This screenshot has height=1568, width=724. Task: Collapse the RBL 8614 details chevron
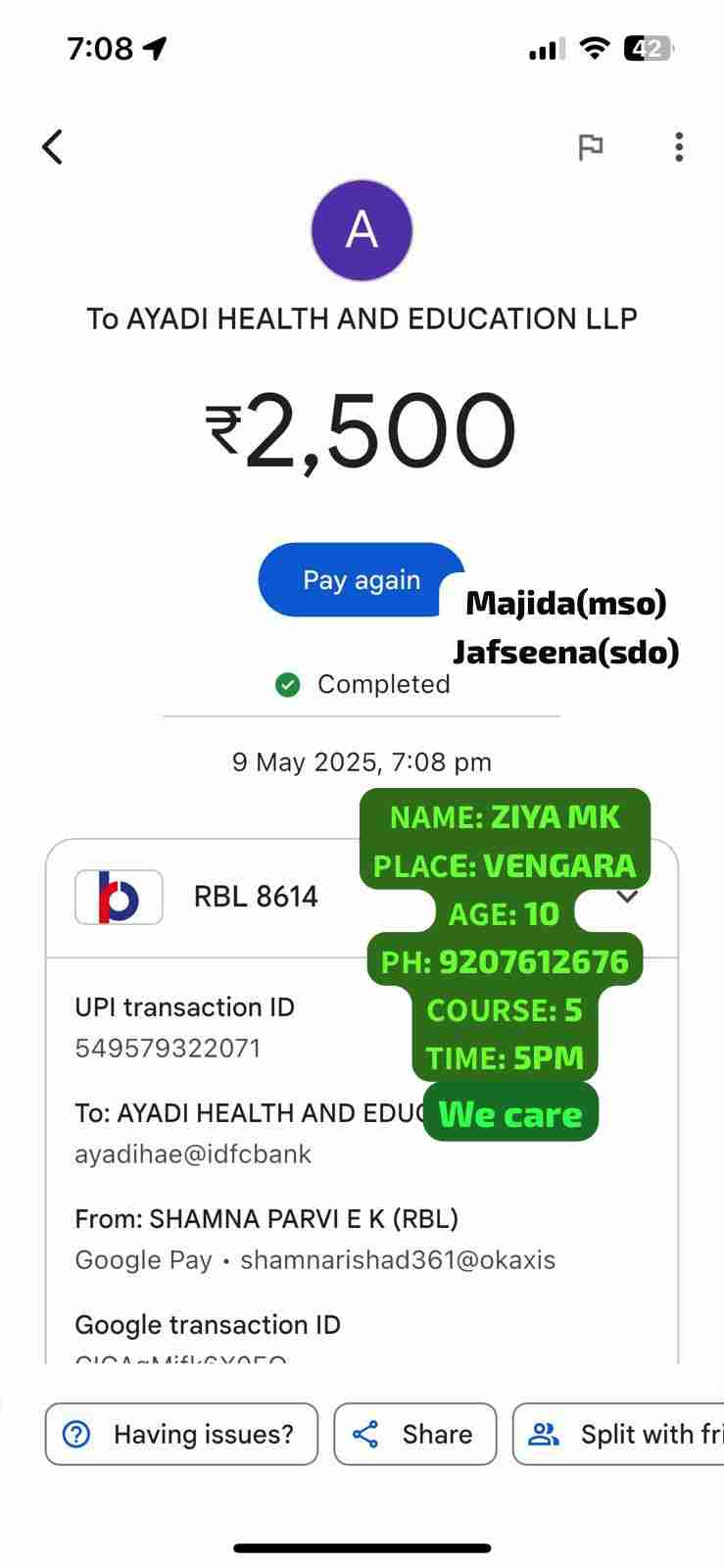coord(627,896)
